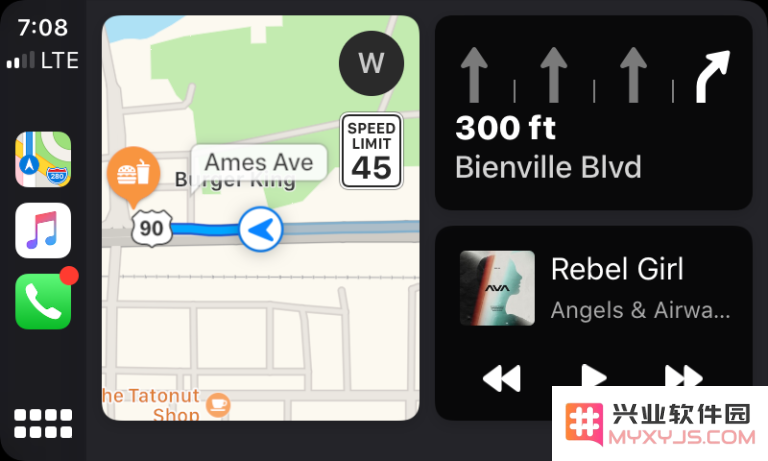
Task: Open the app grid dashboard button
Action: point(43,423)
